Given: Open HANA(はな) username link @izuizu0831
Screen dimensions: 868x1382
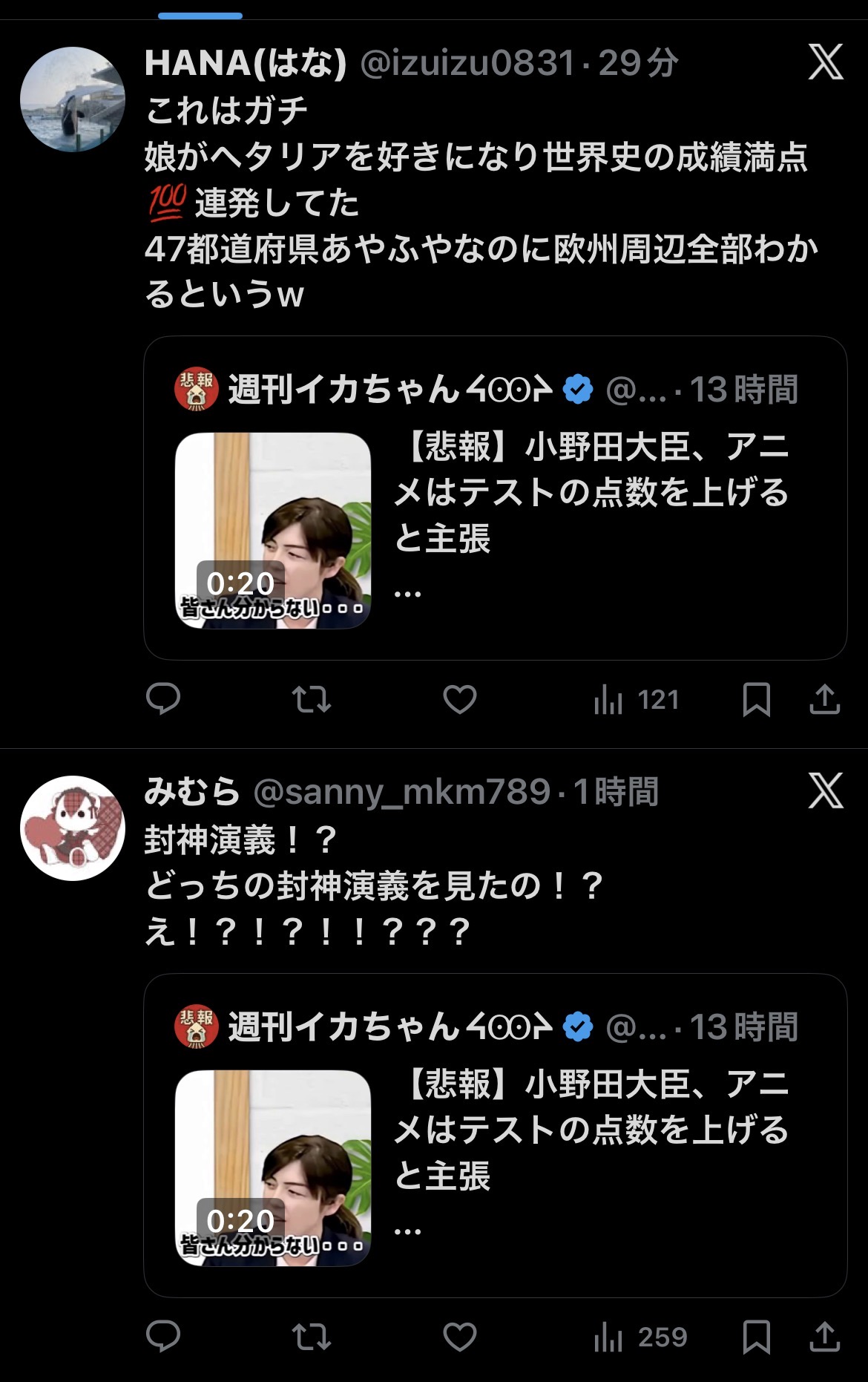Looking at the screenshot, I should [x=467, y=63].
